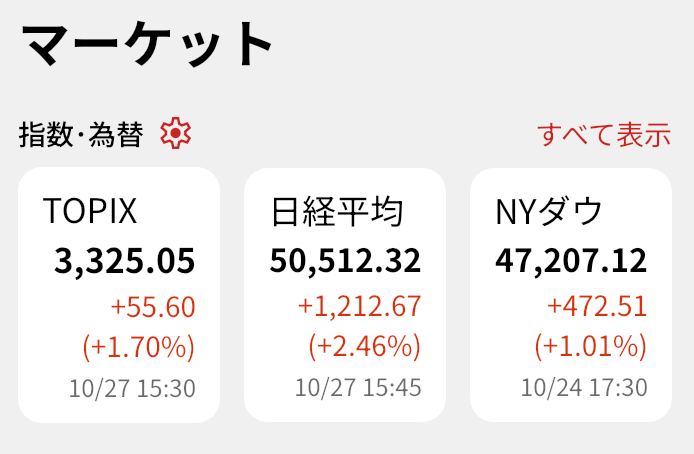Screen dimensions: 694x454
Task: Open the 日経平均 index card
Action: (345, 295)
